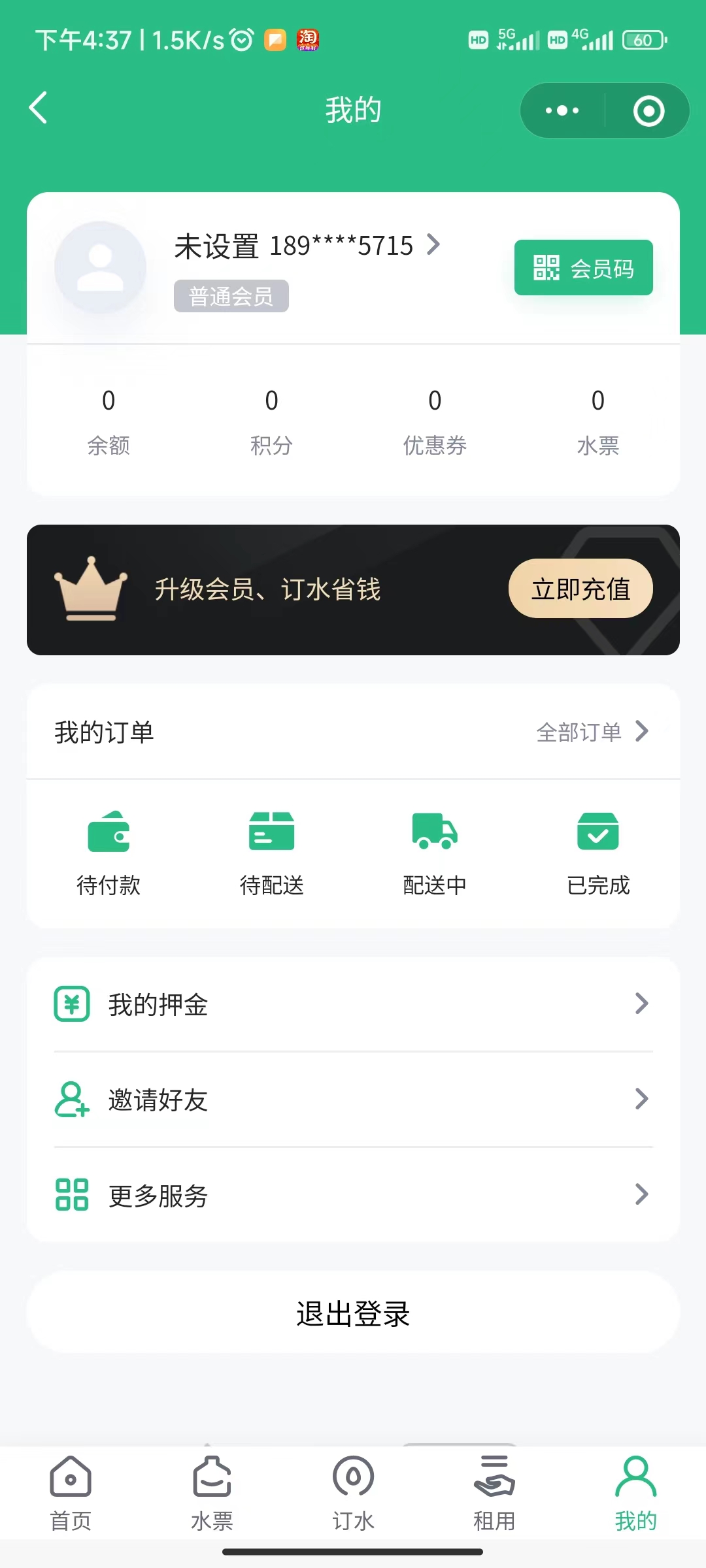The height and width of the screenshot is (1568, 706).
Task: Open 我的押金 deposit row
Action: [x=353, y=1004]
